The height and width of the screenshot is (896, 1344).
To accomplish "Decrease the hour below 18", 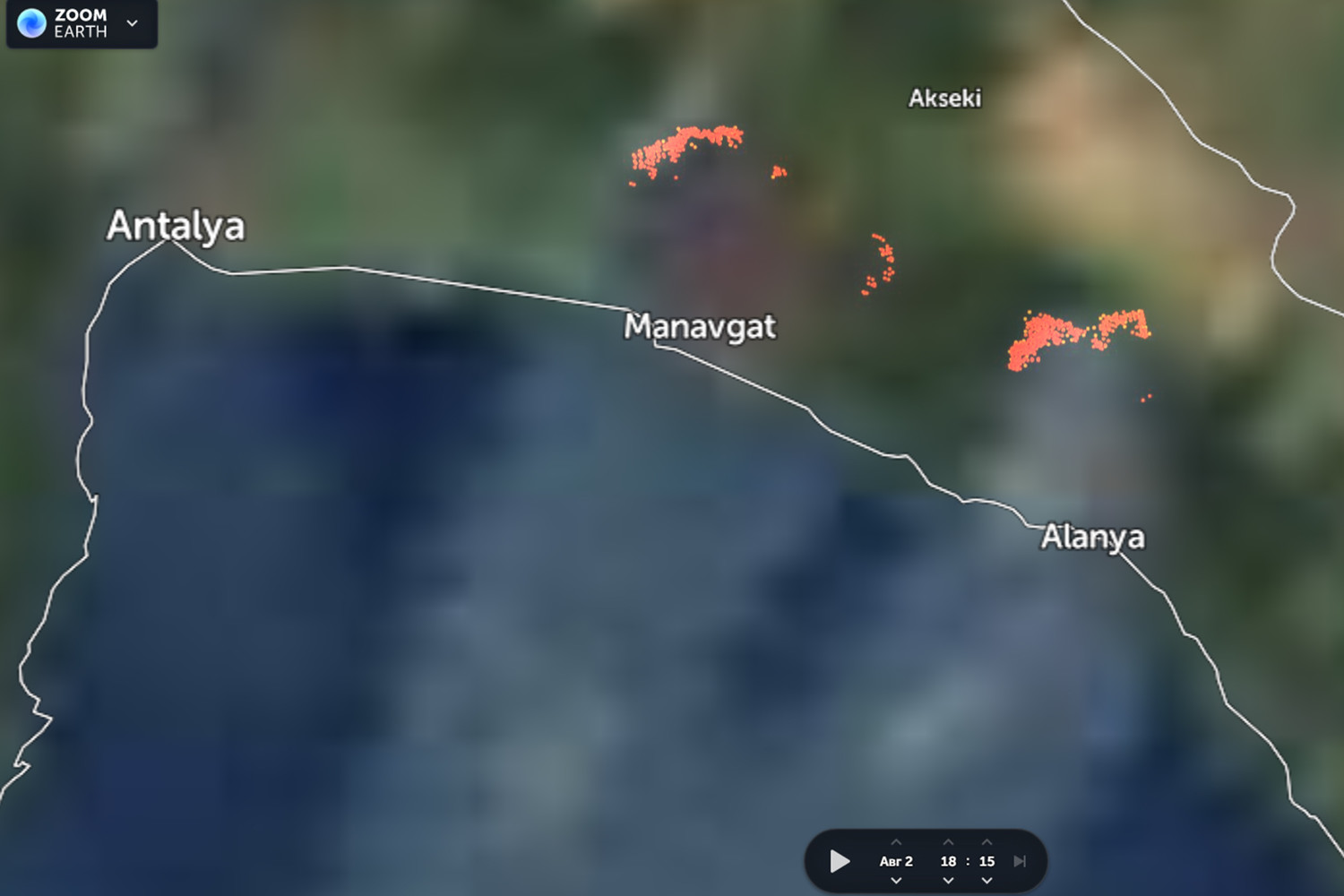I will 948,881.
